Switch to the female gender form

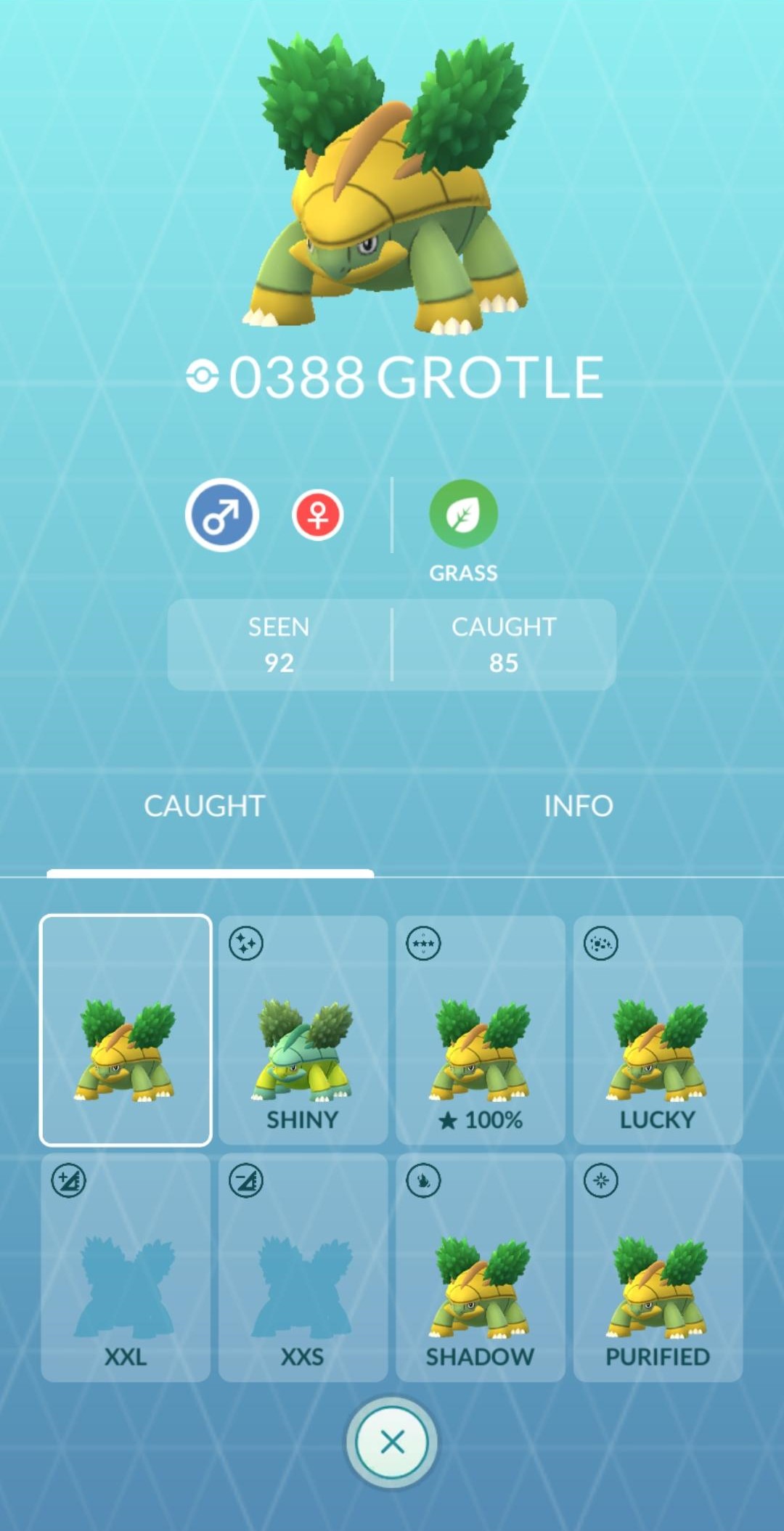[x=318, y=515]
